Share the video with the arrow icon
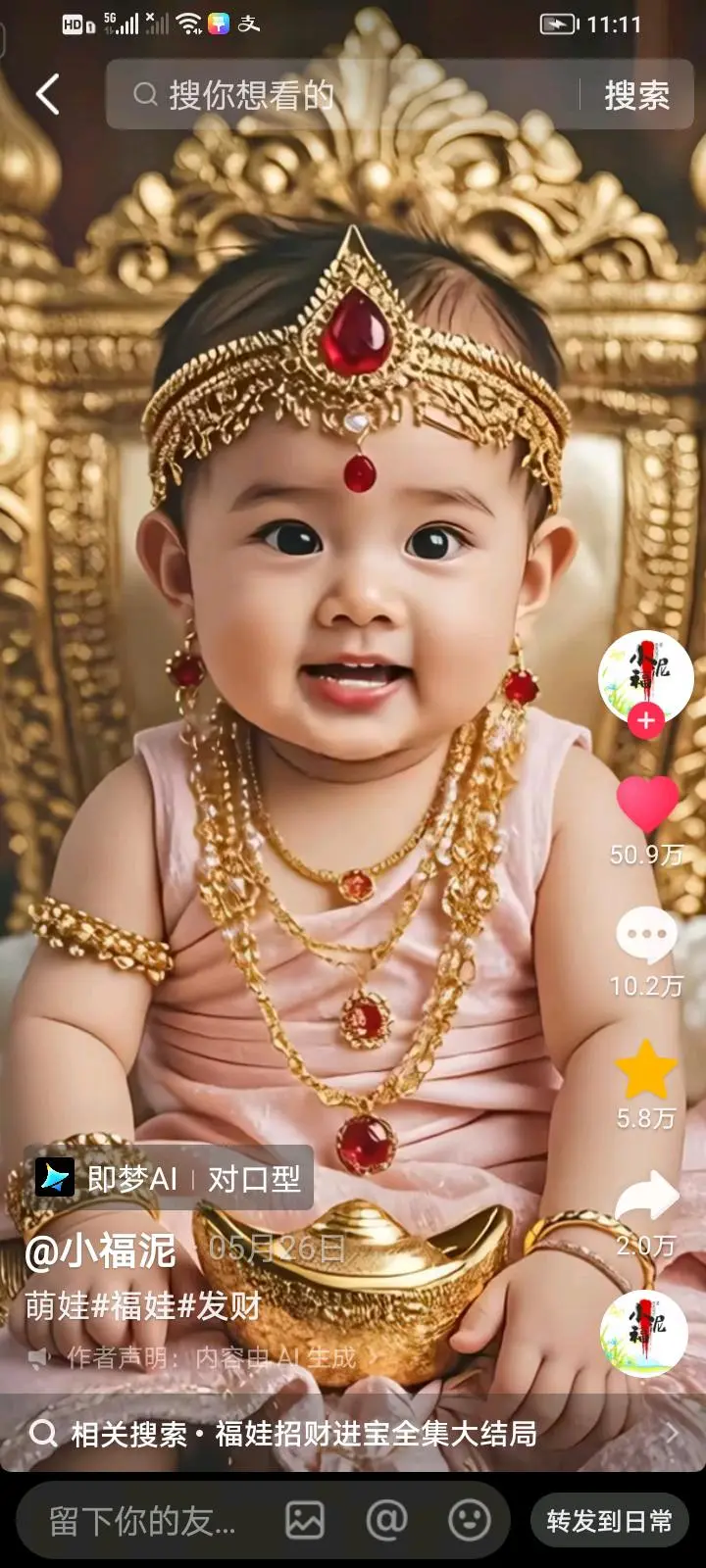The width and height of the screenshot is (706, 1568). click(x=646, y=1198)
